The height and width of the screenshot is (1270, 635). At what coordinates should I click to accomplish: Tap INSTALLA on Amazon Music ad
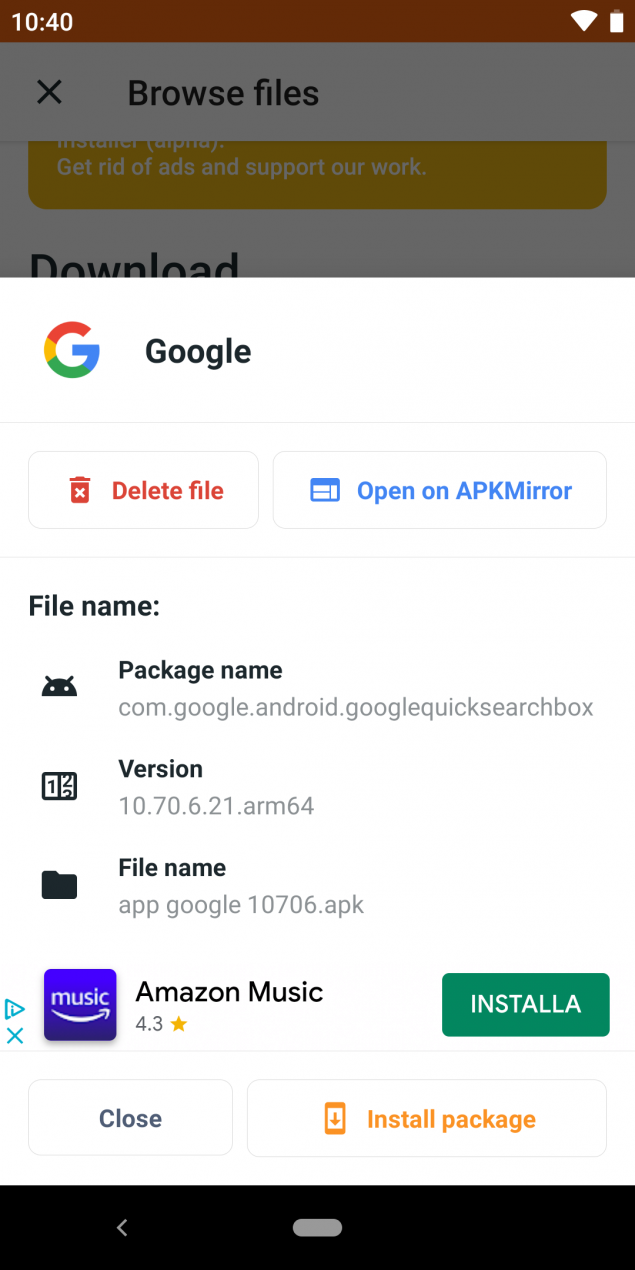pos(525,1004)
